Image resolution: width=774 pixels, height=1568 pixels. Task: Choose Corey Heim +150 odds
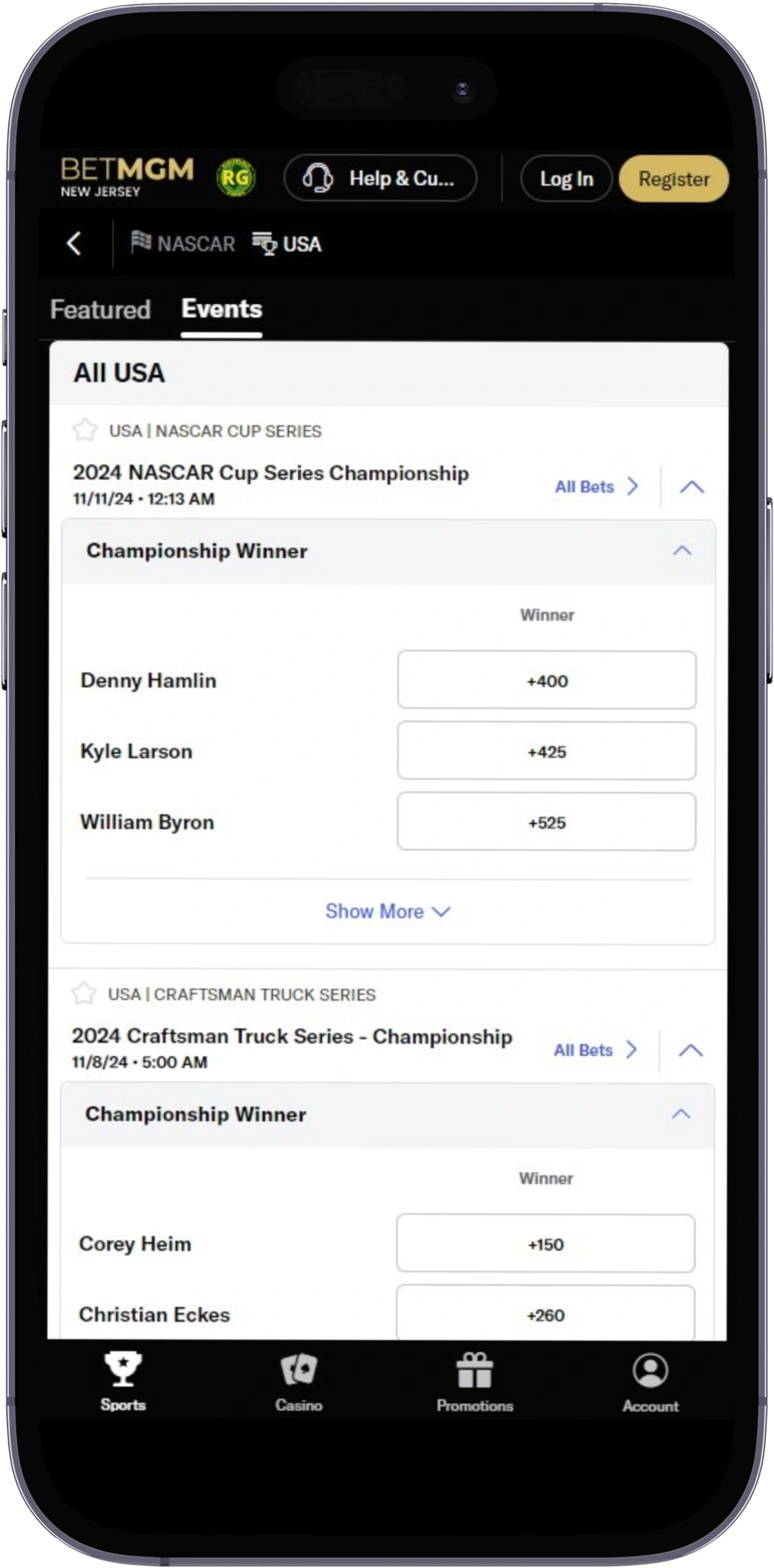[545, 1244]
